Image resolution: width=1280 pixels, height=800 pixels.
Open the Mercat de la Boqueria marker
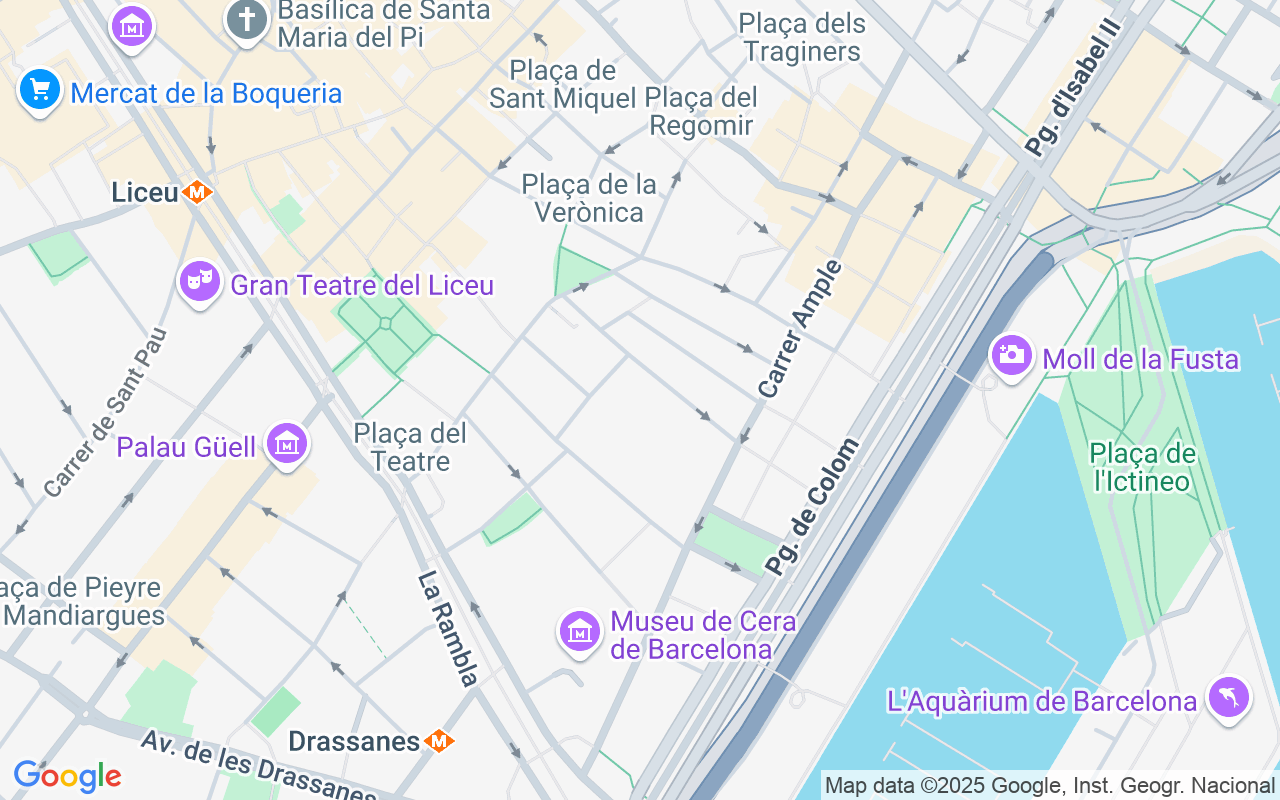pos(40,92)
